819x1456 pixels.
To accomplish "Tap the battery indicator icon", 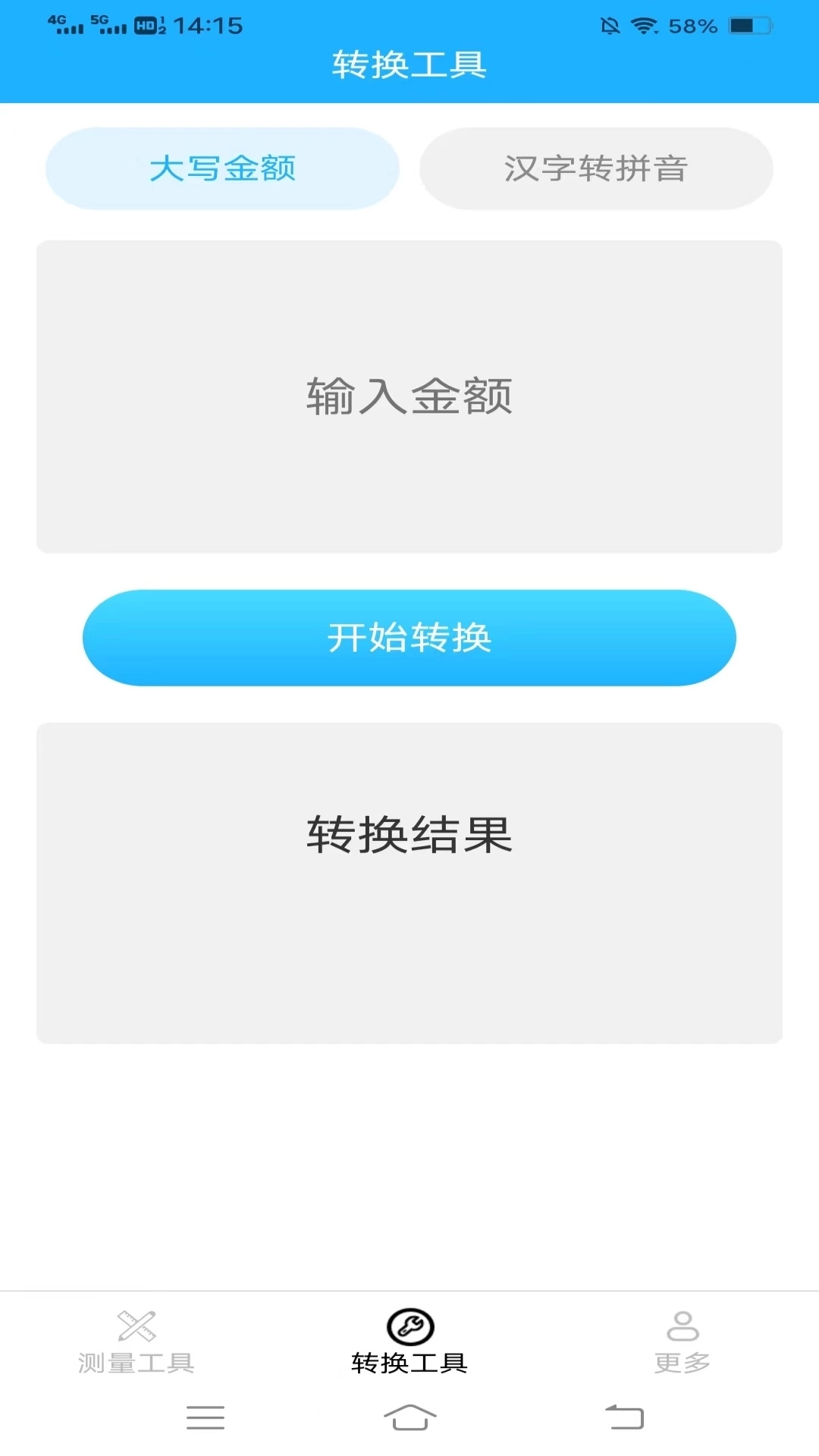I will click(x=752, y=25).
